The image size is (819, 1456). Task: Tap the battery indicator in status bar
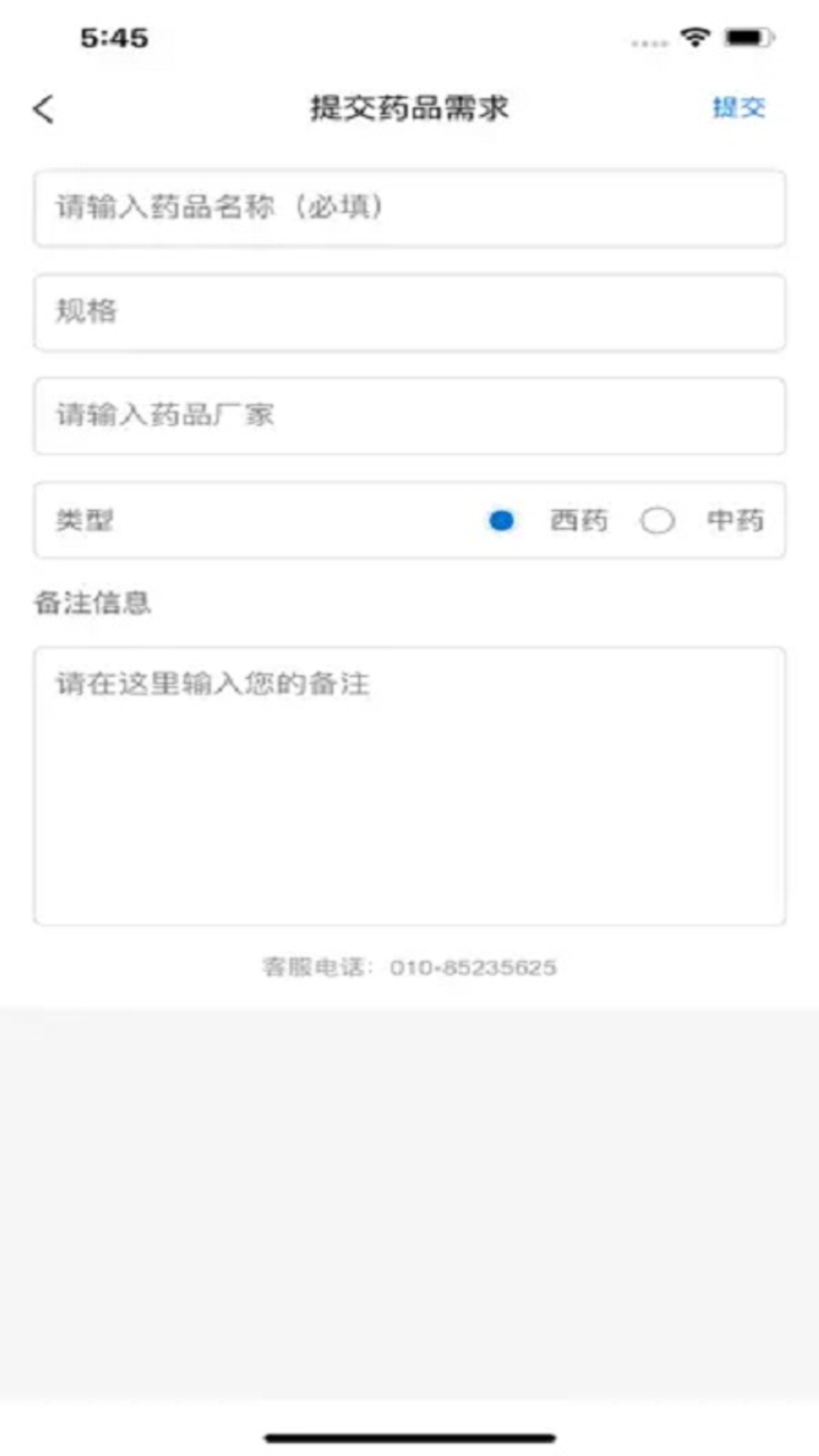point(747,34)
